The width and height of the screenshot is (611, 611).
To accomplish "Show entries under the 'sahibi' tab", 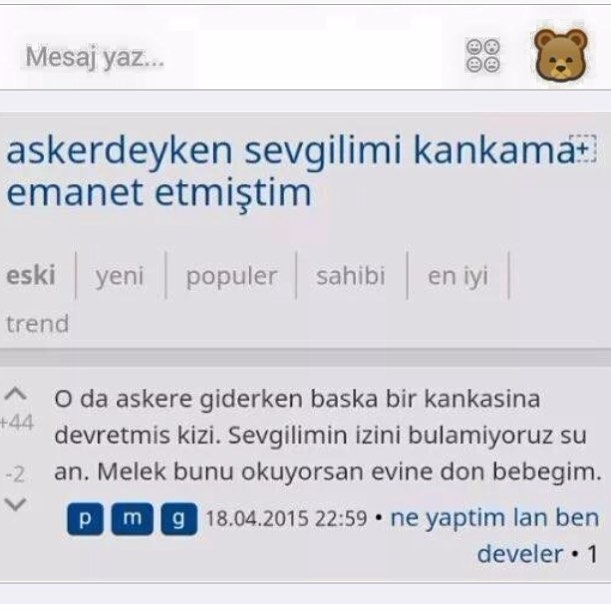I will (350, 277).
